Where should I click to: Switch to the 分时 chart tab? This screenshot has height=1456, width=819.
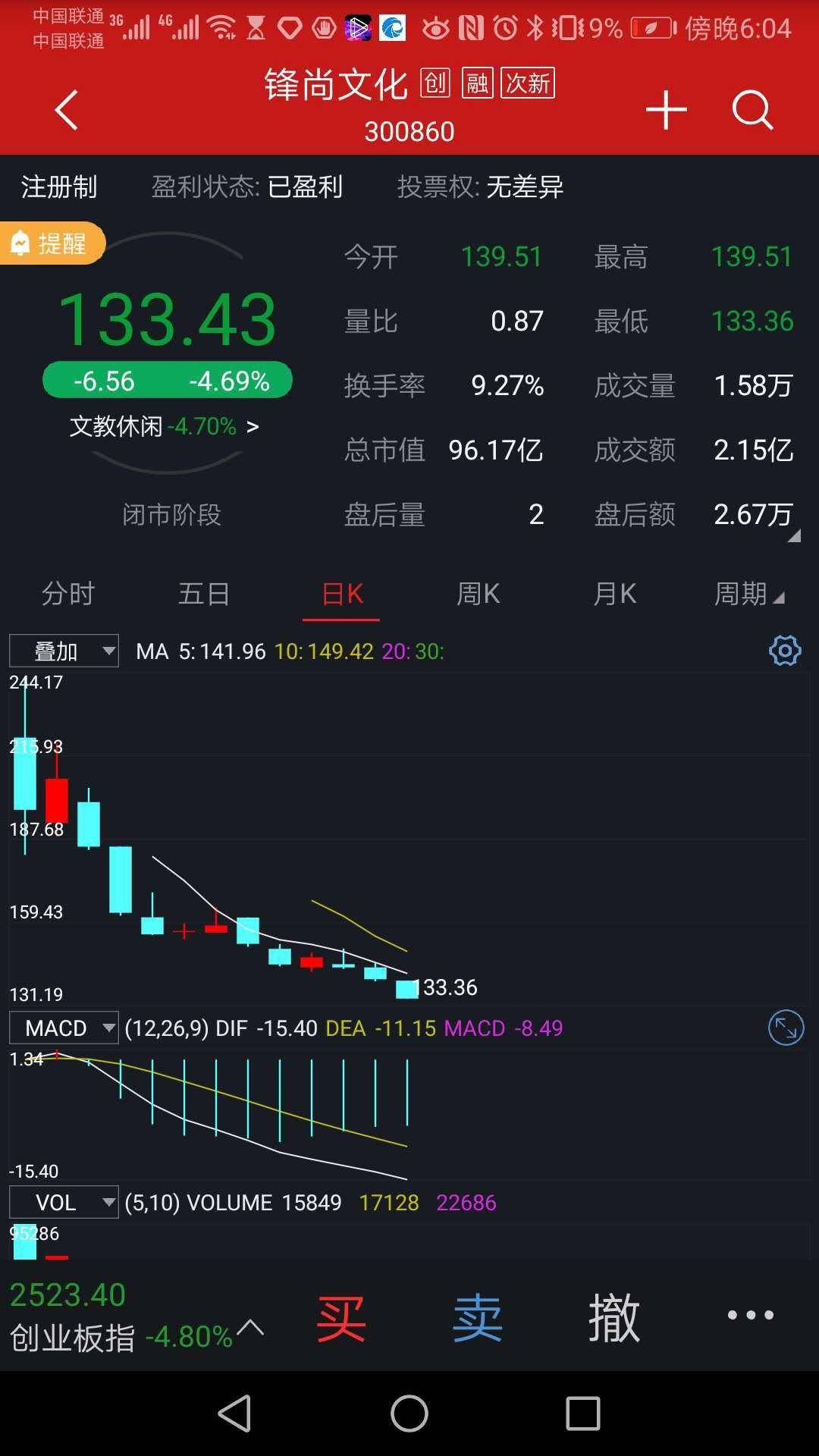click(65, 595)
